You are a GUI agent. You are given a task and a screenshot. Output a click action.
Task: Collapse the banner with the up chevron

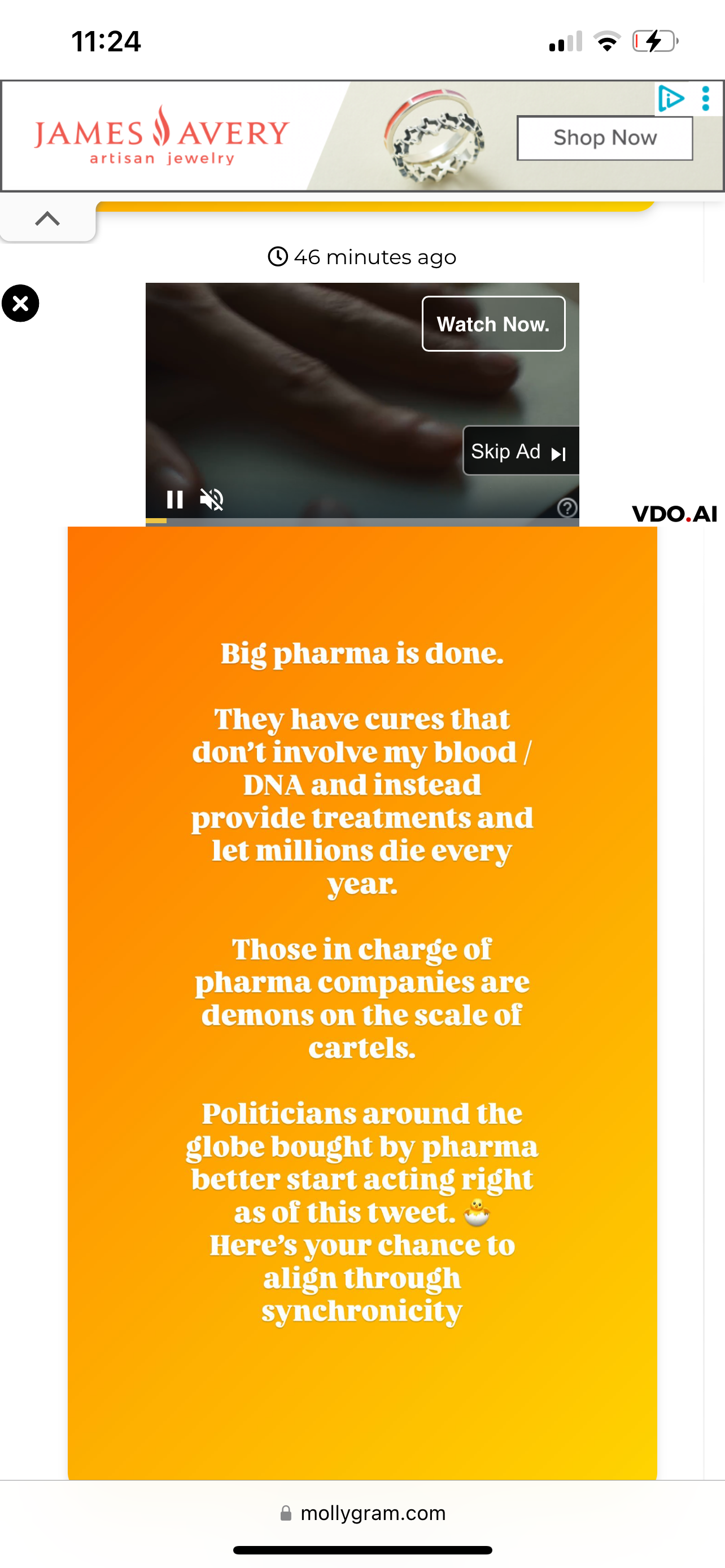(47, 219)
